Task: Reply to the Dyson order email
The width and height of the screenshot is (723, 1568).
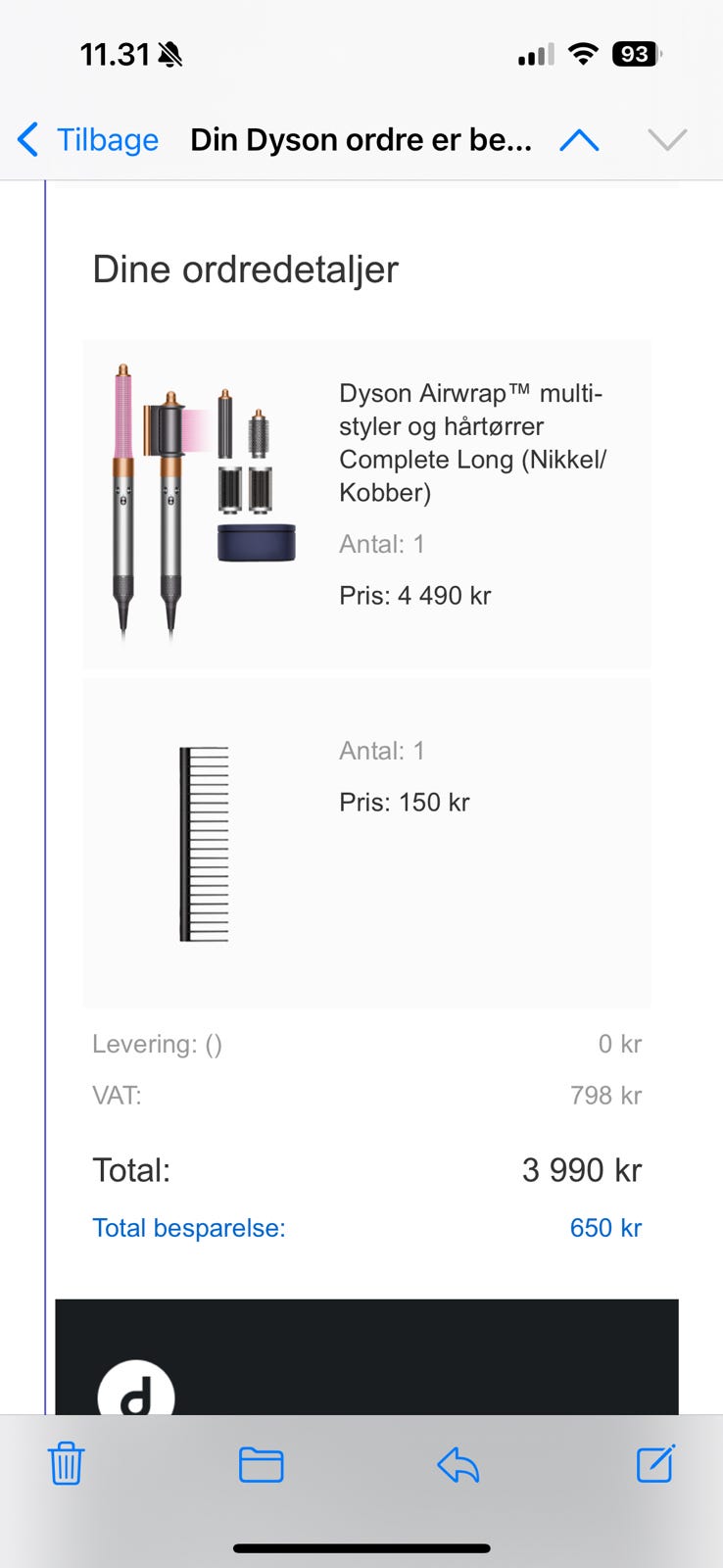Action: pos(458,1465)
